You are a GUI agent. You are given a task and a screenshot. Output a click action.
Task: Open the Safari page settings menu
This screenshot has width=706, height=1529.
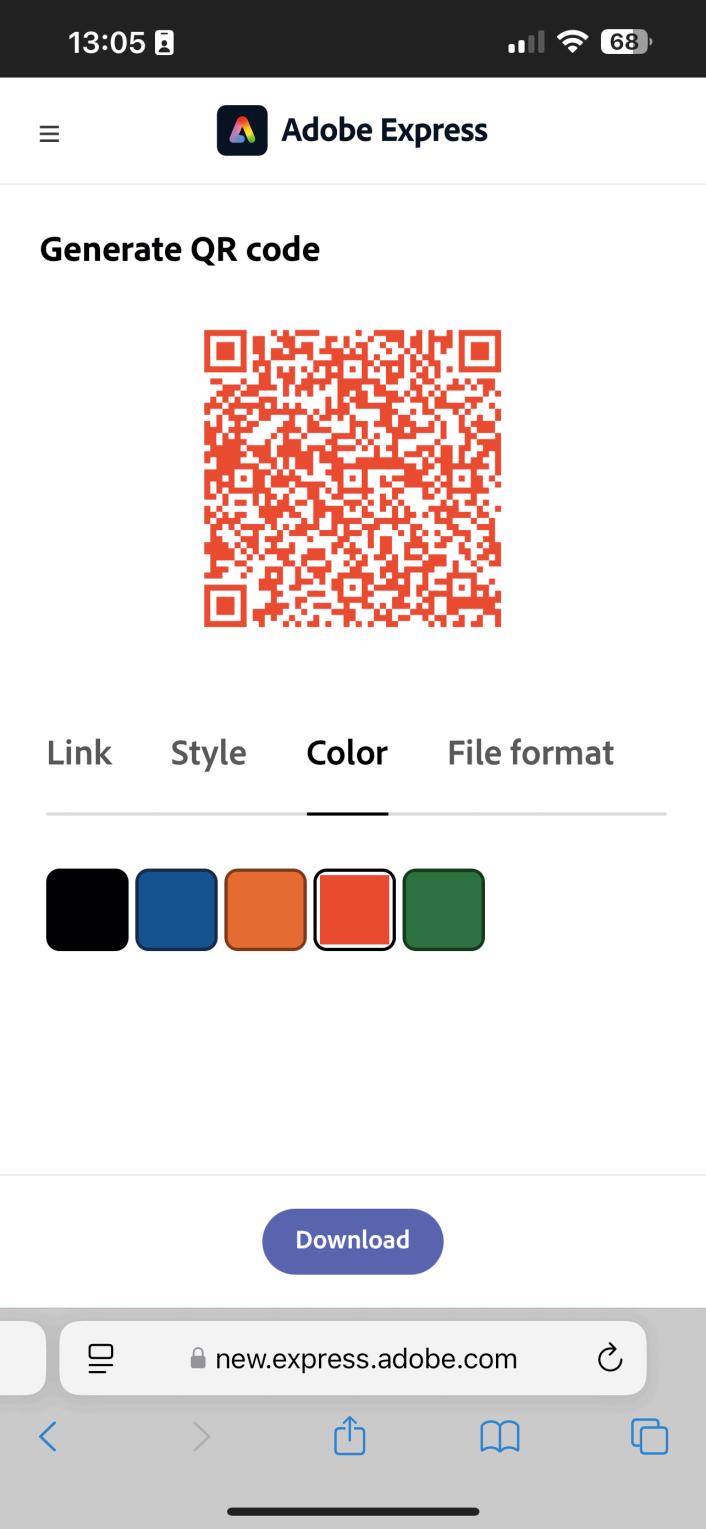pos(100,1358)
